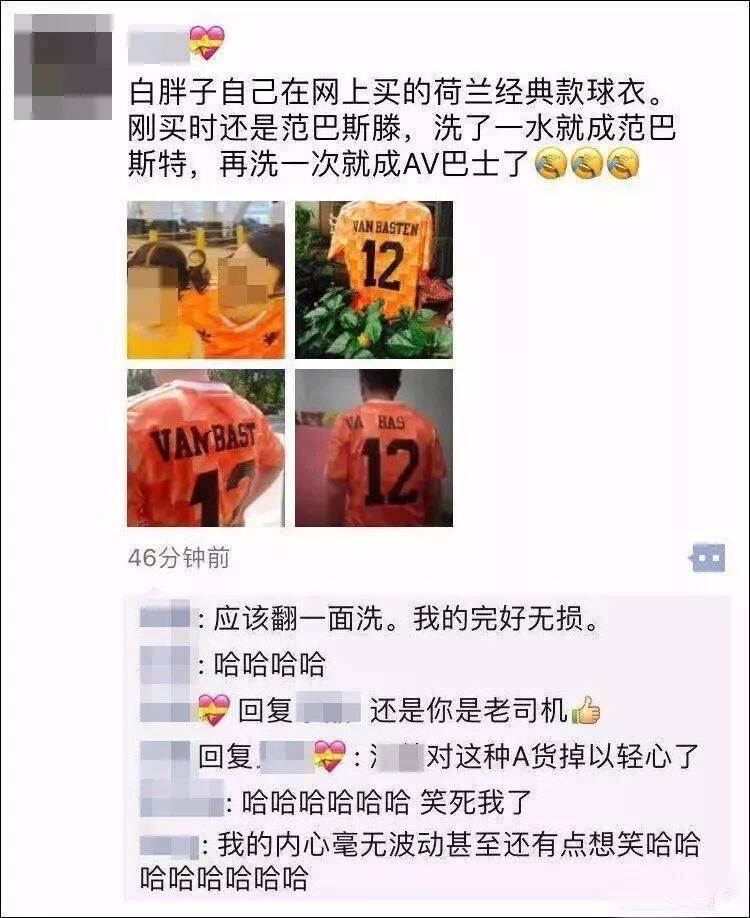750x918 pixels.
Task: View the photo of a man wearing the faded 12 jersey
Action: (373, 448)
